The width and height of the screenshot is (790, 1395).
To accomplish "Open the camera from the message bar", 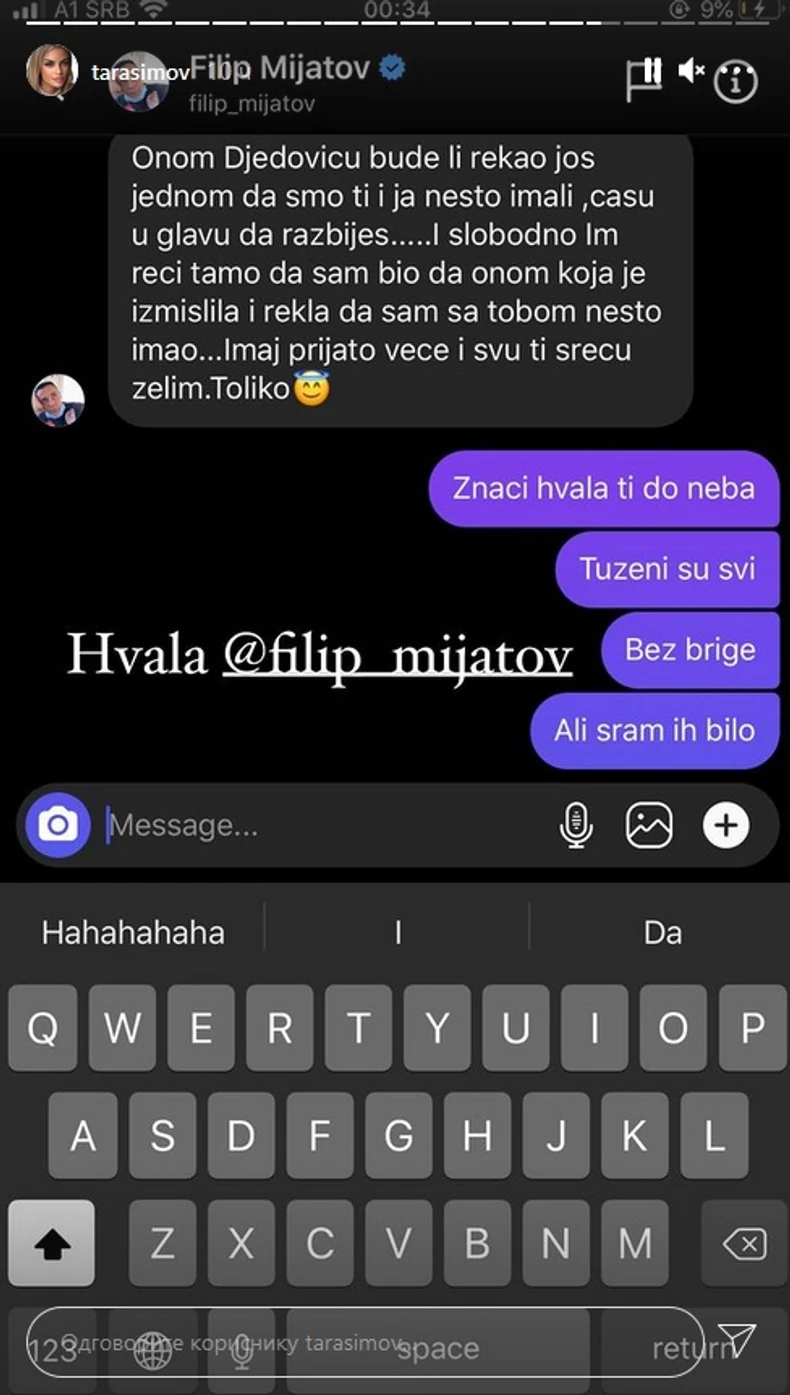I will tap(57, 824).
